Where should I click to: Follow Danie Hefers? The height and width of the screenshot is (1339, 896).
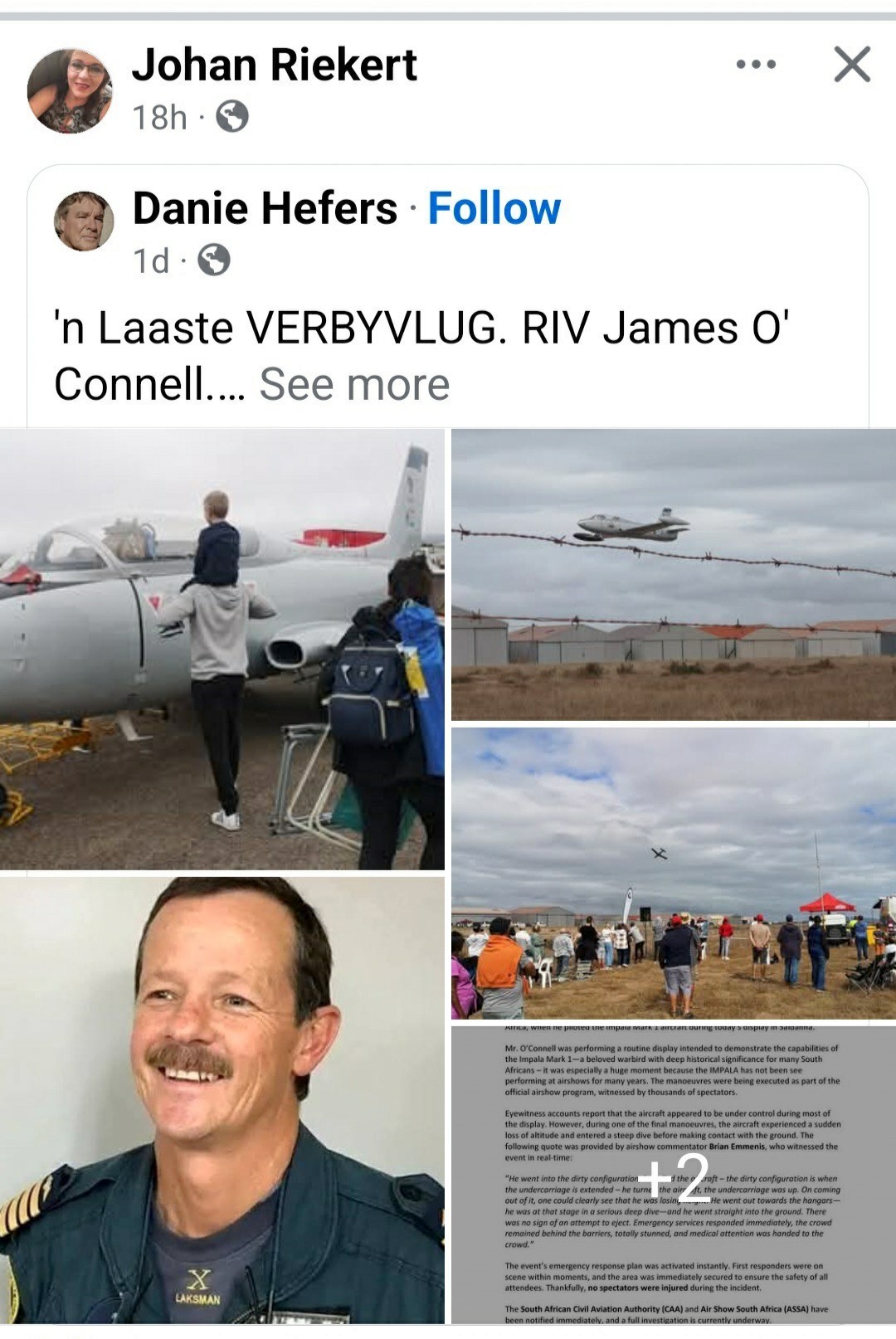494,208
